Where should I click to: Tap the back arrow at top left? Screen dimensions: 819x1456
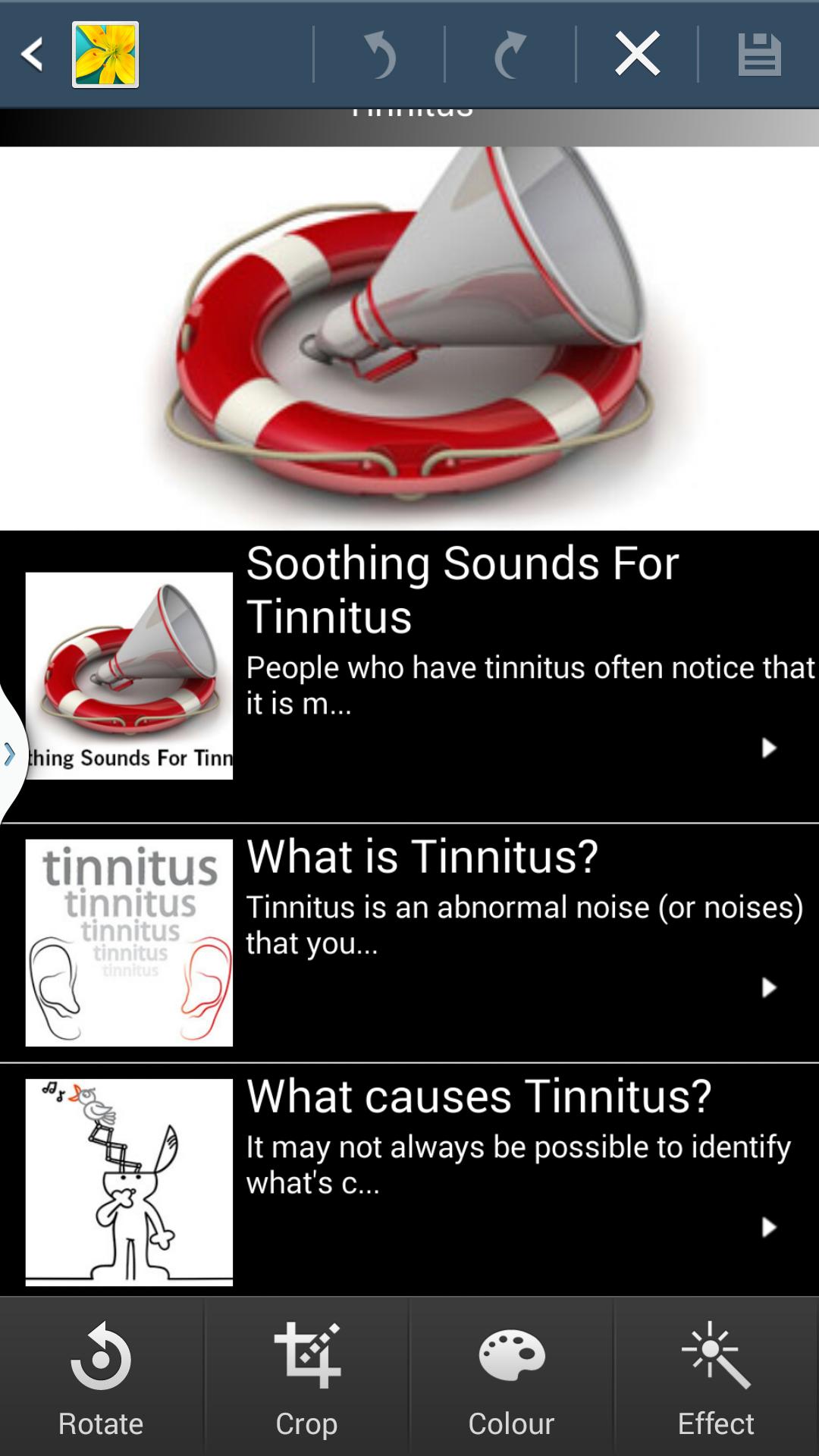tap(30, 53)
